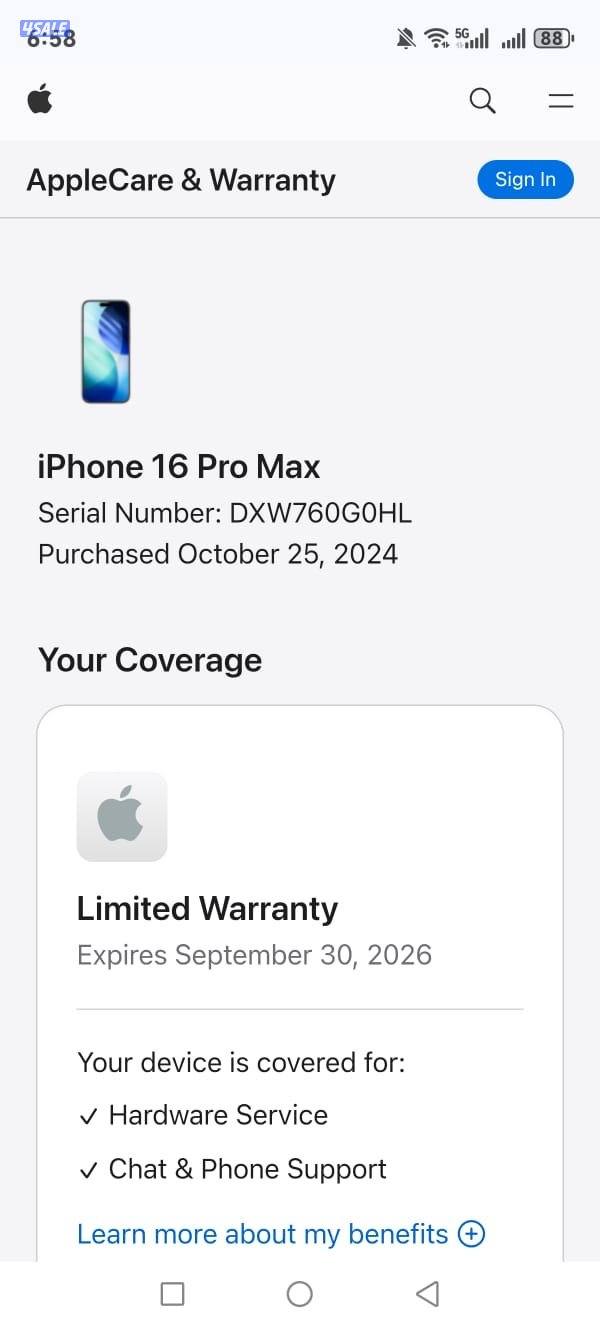Screen dimensions: 600x1326
Task: Tap the Sign In button
Action: pyautogui.click(x=525, y=180)
